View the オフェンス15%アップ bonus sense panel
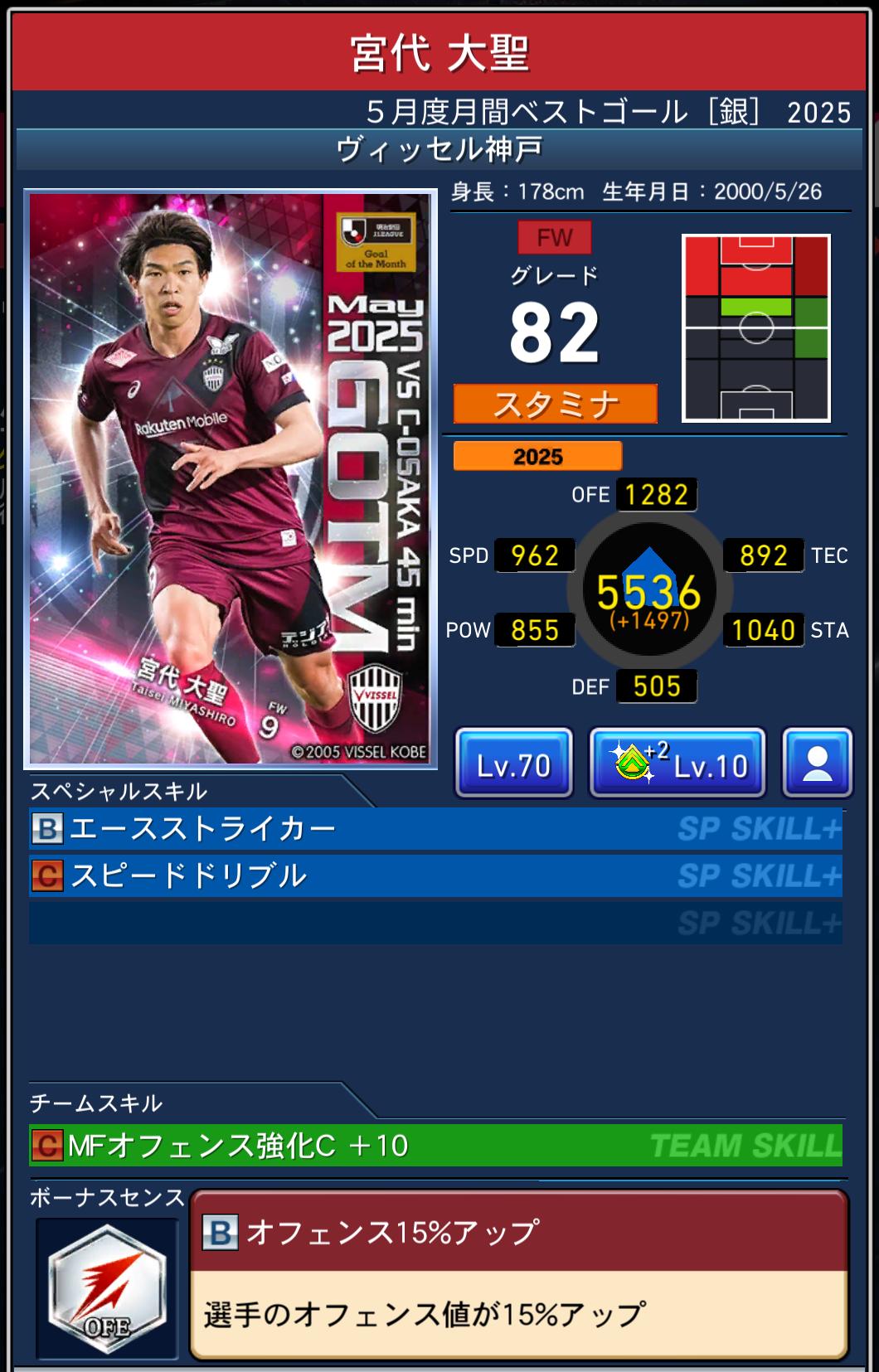 [518, 1276]
